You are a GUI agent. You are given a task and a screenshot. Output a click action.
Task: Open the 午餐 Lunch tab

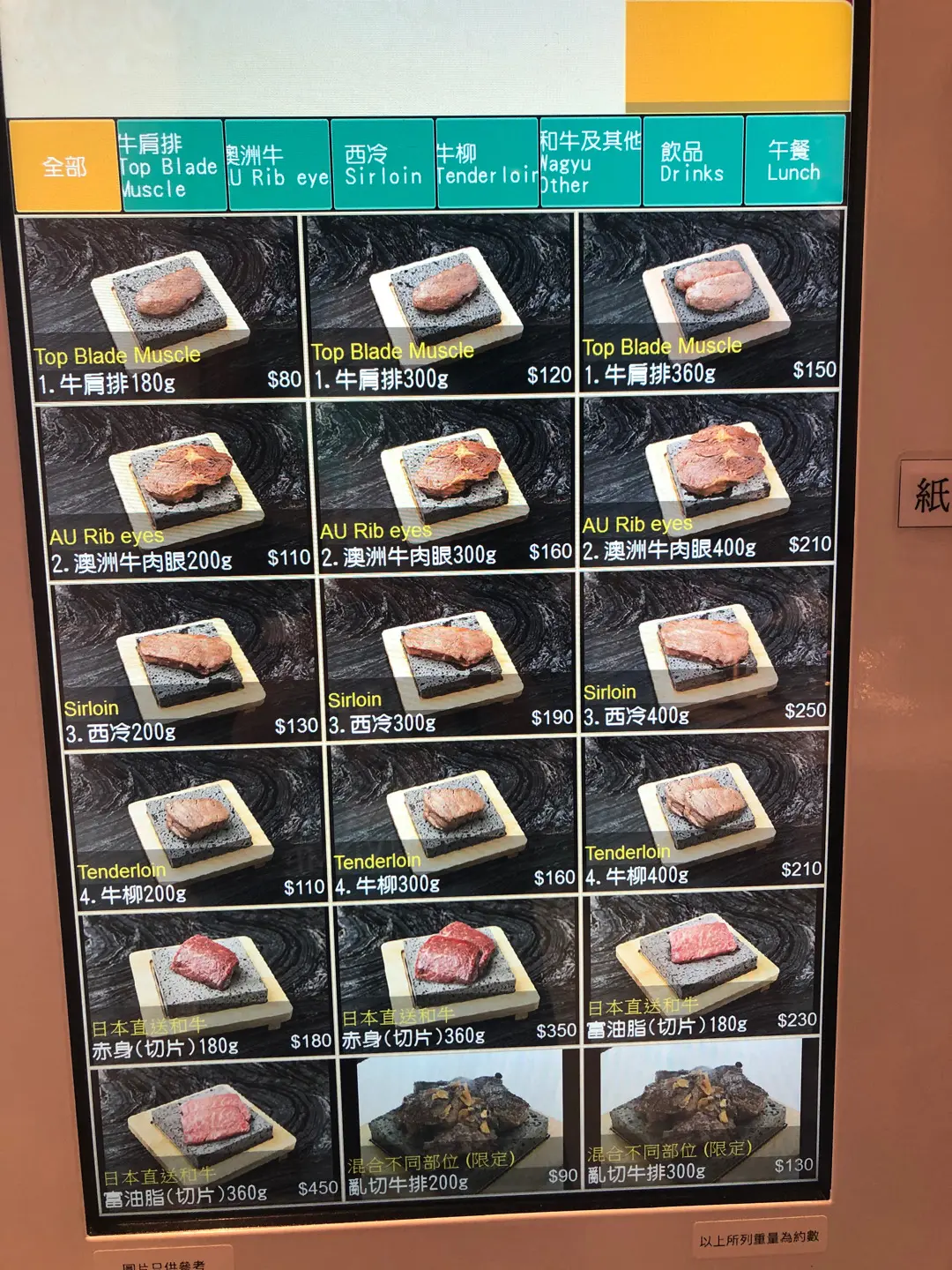pos(794,161)
